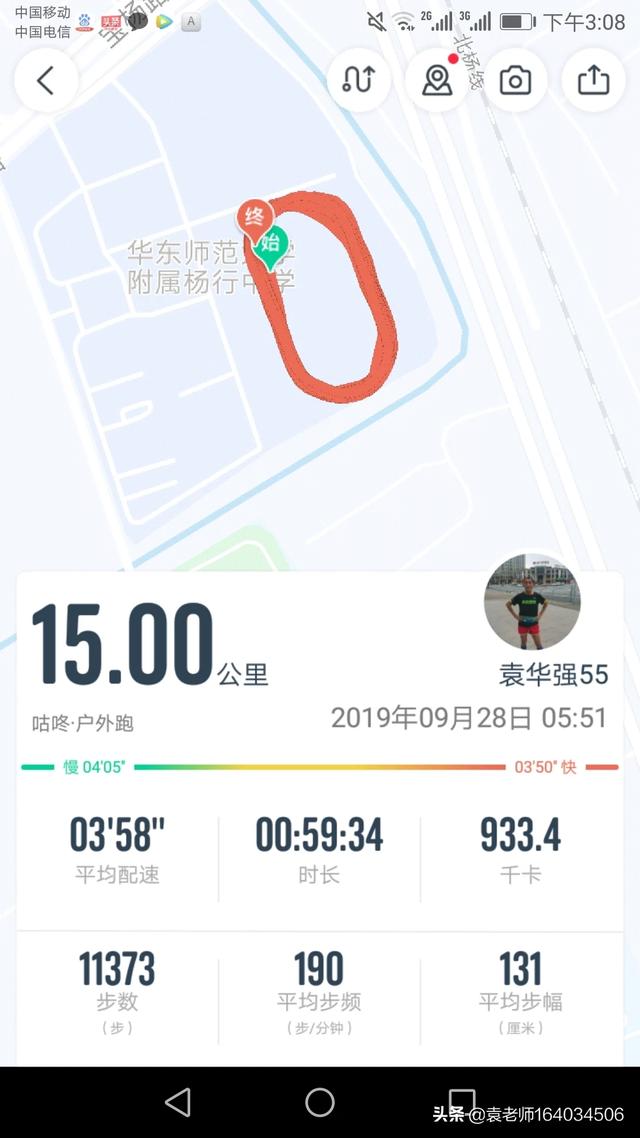Open the map location settings icon
The width and height of the screenshot is (640, 1138).
tap(436, 80)
